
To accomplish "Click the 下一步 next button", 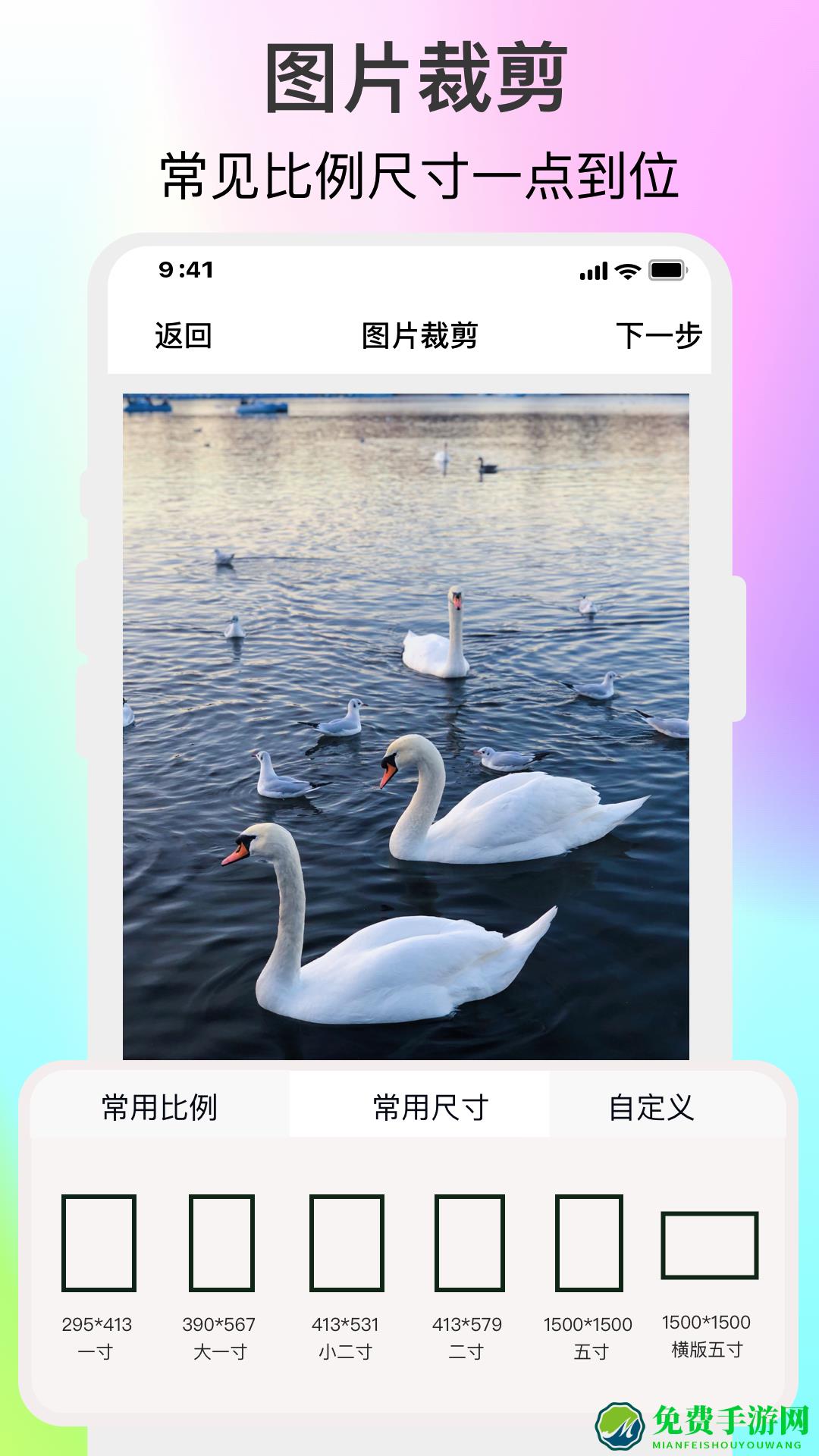I will [x=661, y=334].
